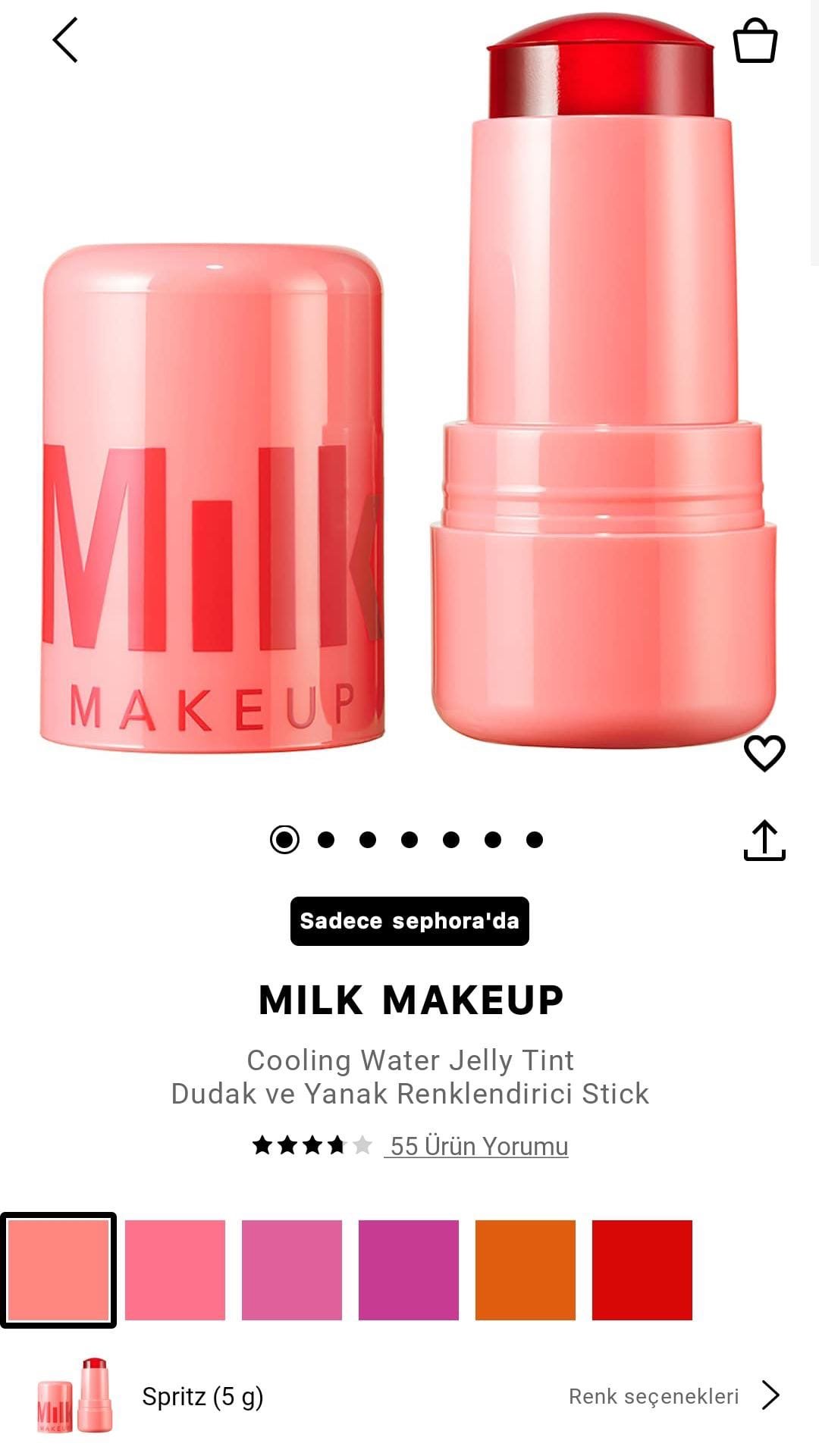Choose the red color swatch
This screenshot has height=1456, width=819.
point(642,1270)
